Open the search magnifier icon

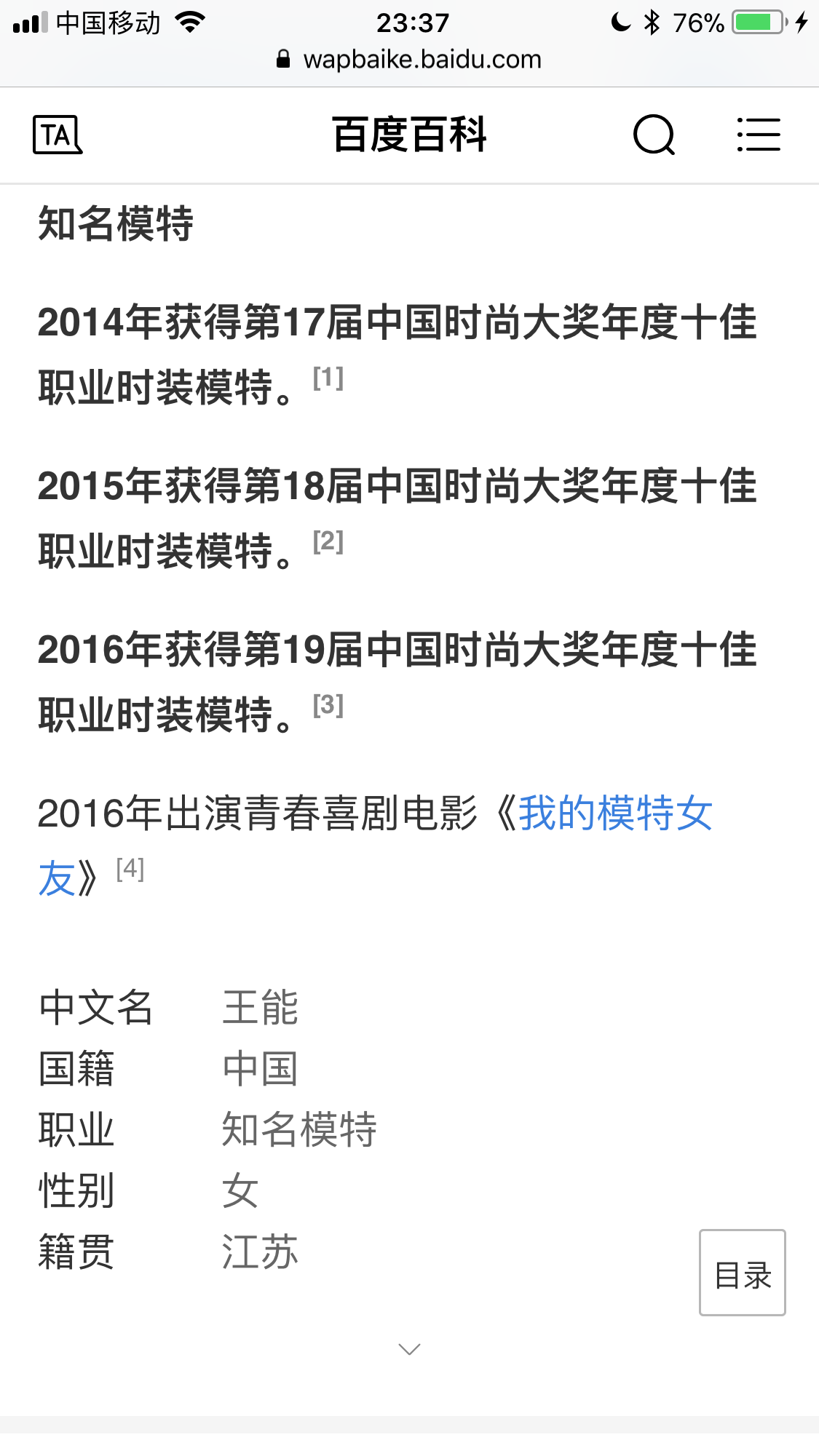point(654,135)
